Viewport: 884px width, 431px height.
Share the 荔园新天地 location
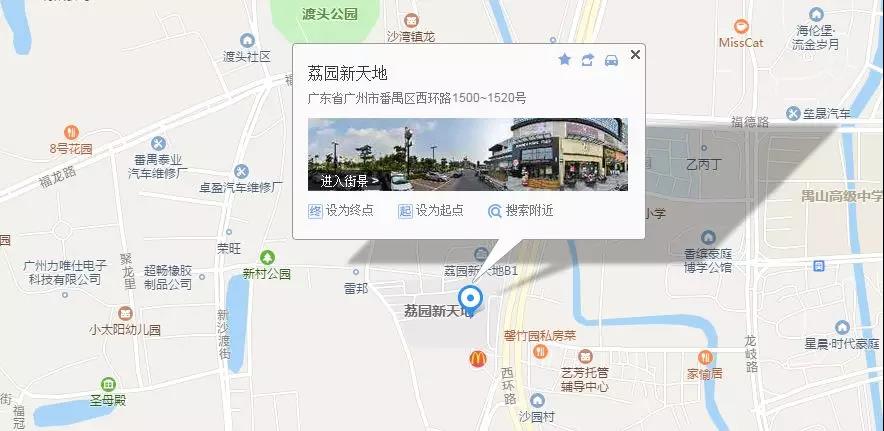[x=588, y=60]
